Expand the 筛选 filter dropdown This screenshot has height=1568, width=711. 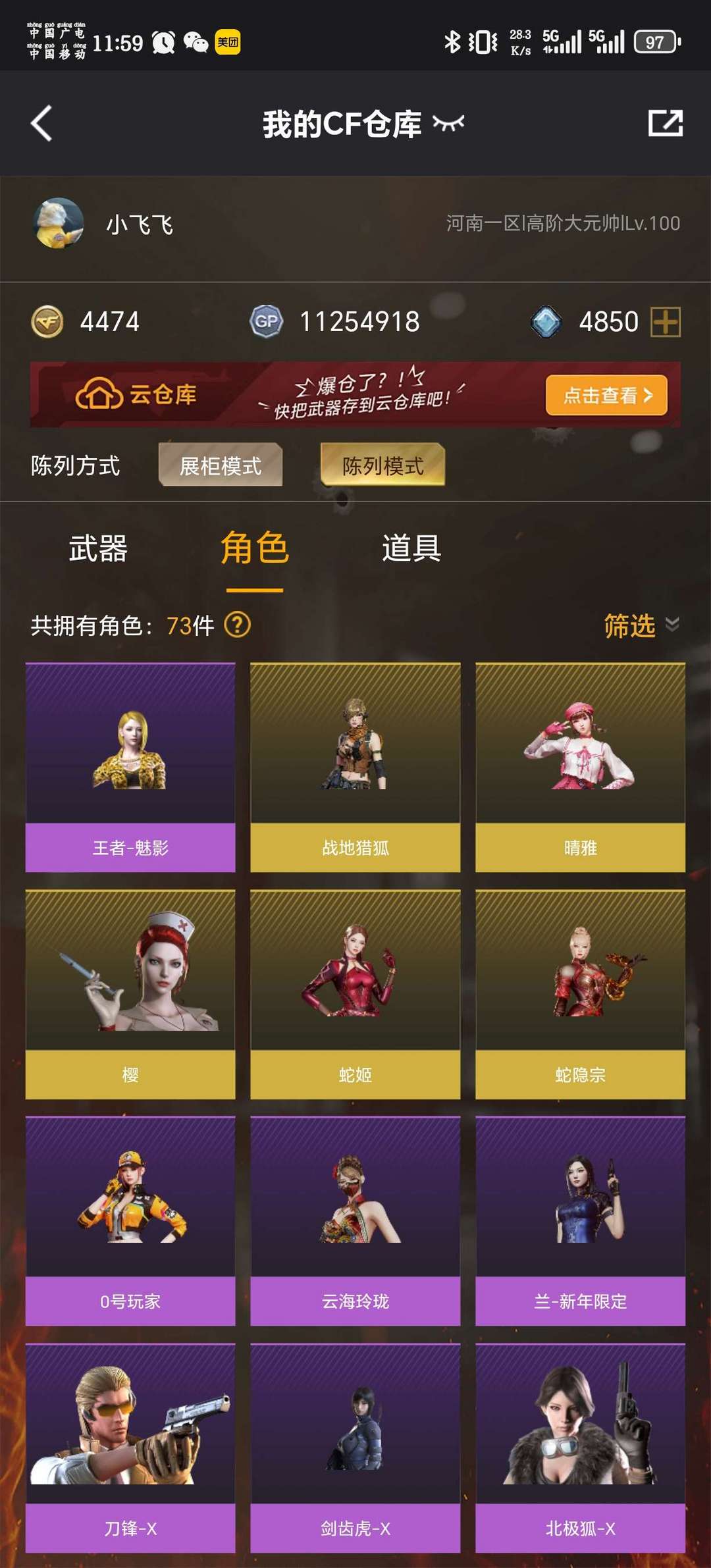(x=642, y=625)
